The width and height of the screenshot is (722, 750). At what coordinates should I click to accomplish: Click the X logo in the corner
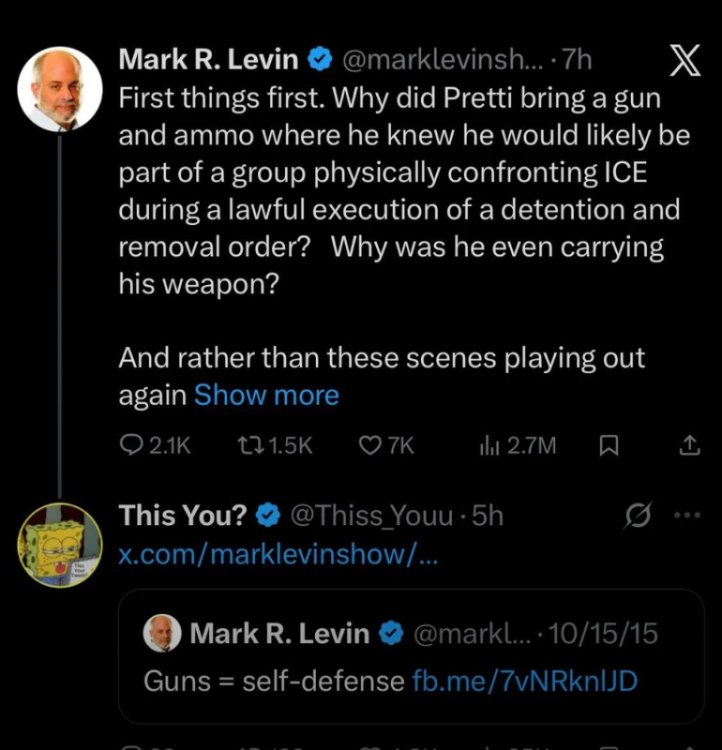point(684,59)
